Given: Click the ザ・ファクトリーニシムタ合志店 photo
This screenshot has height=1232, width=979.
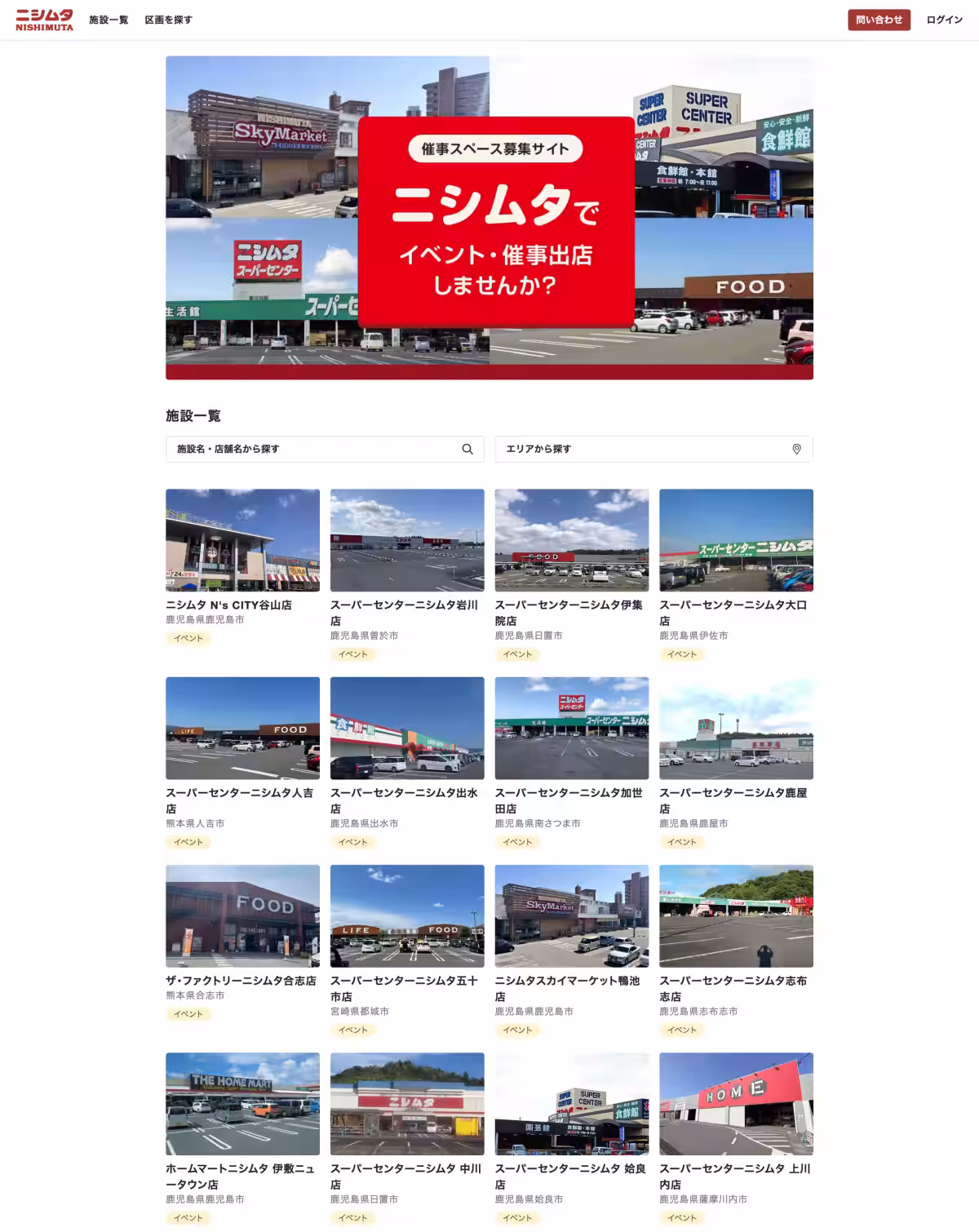Looking at the screenshot, I should (x=242, y=915).
